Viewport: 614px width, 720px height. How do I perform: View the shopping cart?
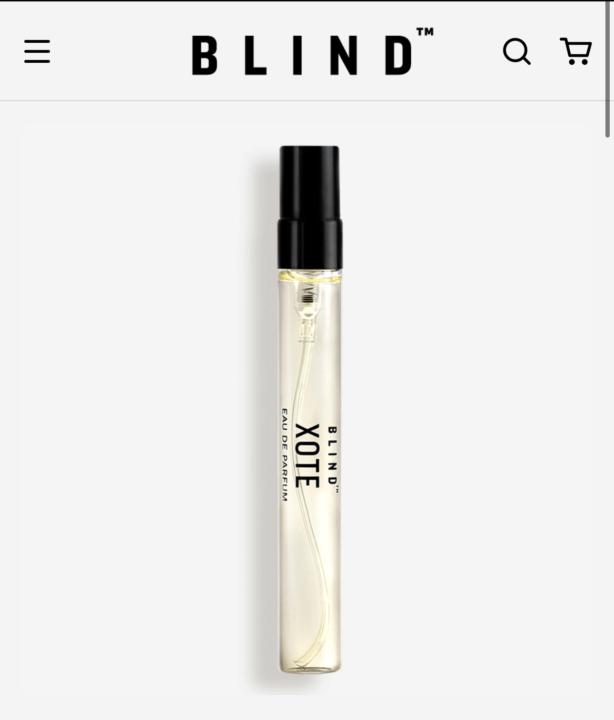click(576, 51)
